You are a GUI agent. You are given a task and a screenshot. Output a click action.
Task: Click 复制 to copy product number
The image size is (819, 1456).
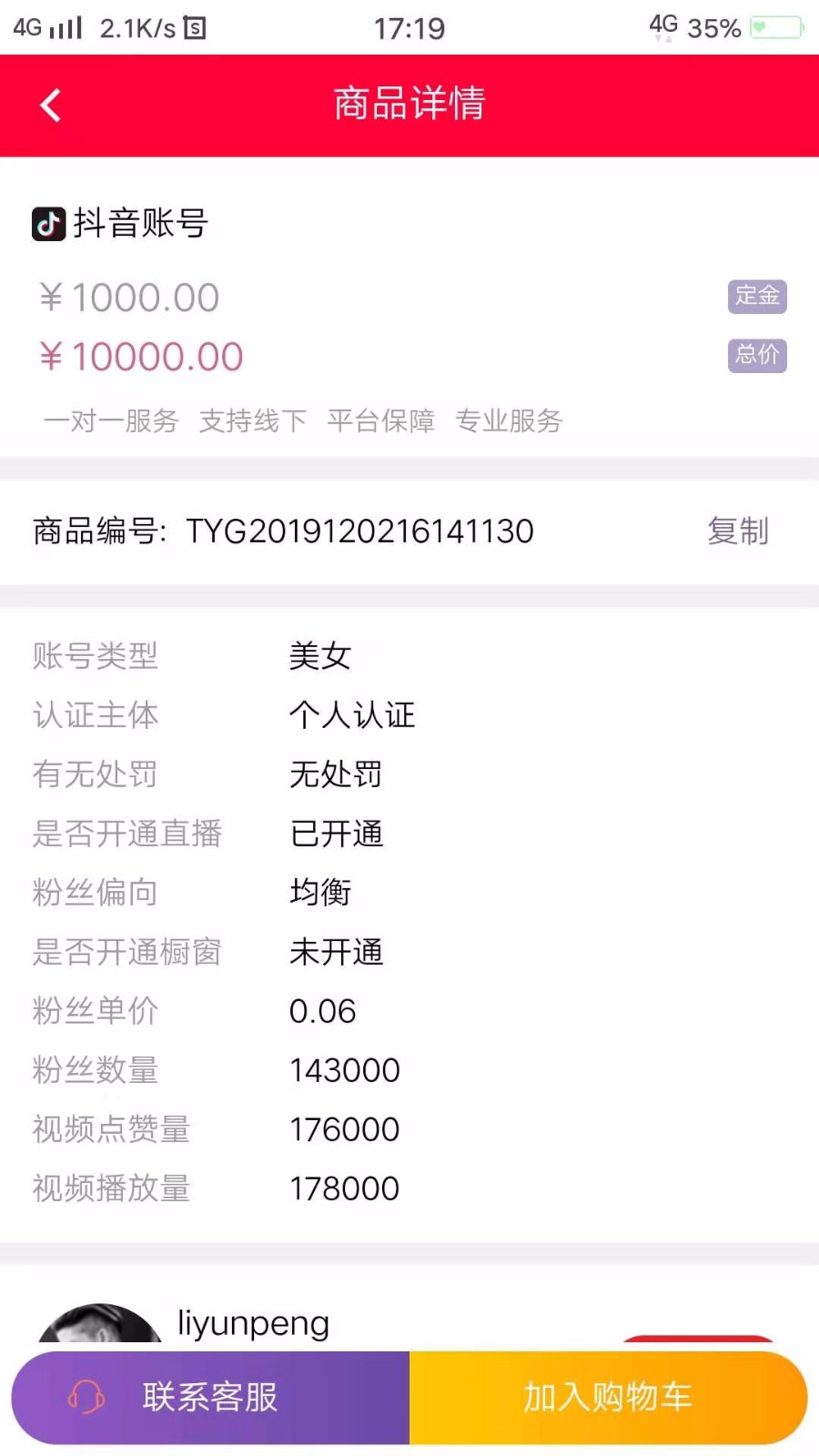click(738, 531)
